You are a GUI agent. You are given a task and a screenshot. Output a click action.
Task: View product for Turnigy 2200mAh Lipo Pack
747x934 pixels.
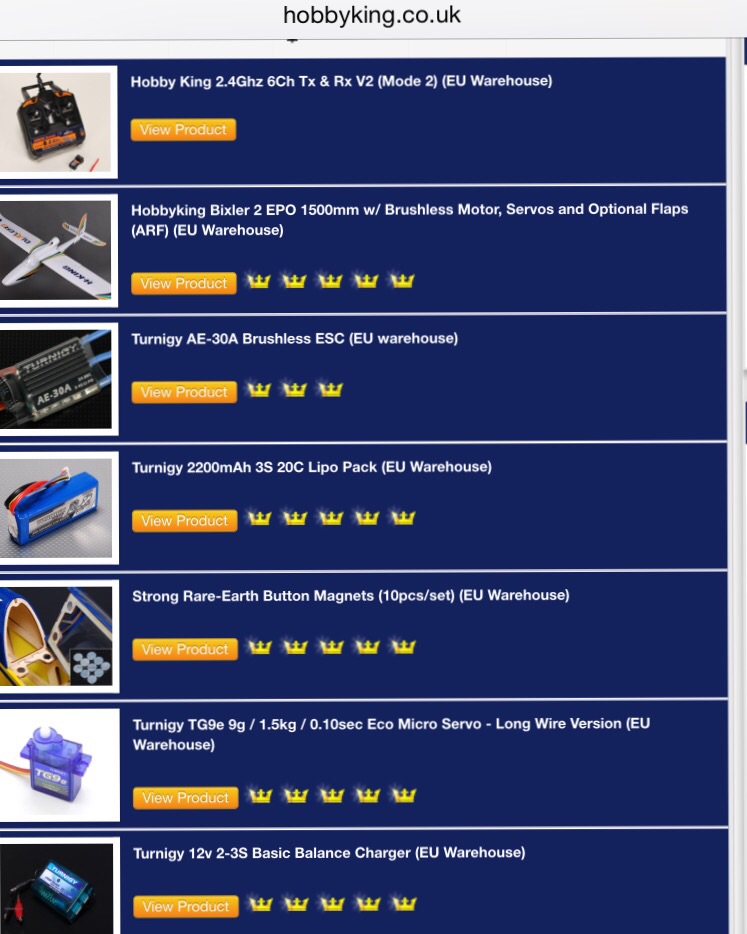[184, 521]
